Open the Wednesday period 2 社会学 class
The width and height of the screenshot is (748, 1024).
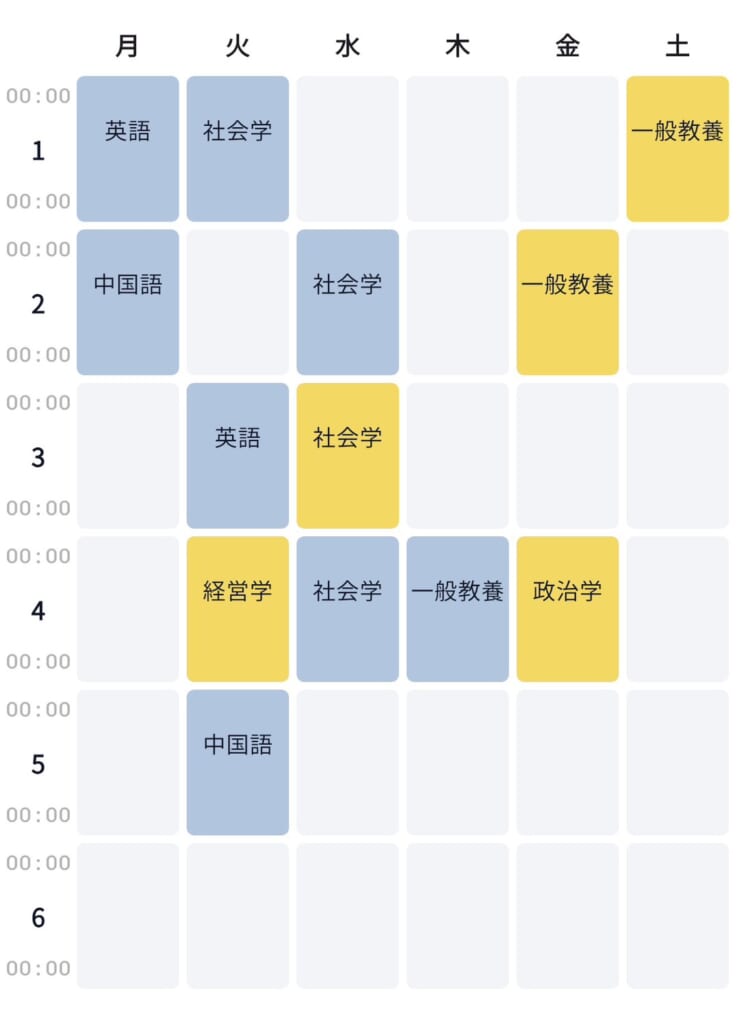click(x=347, y=302)
